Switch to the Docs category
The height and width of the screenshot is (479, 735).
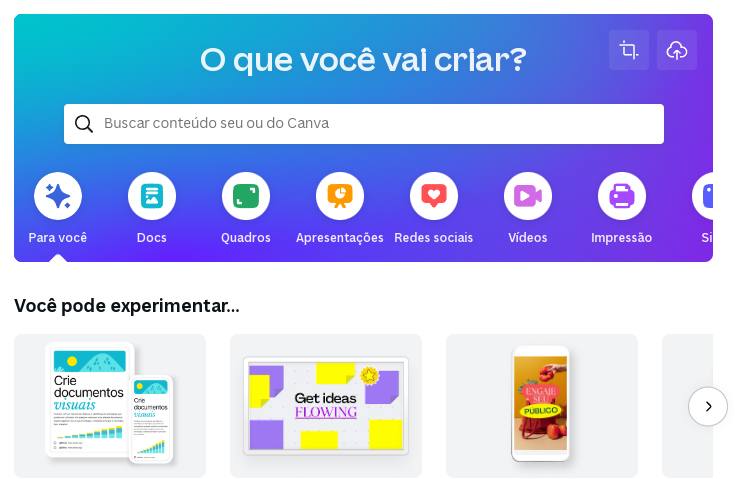pos(152,197)
